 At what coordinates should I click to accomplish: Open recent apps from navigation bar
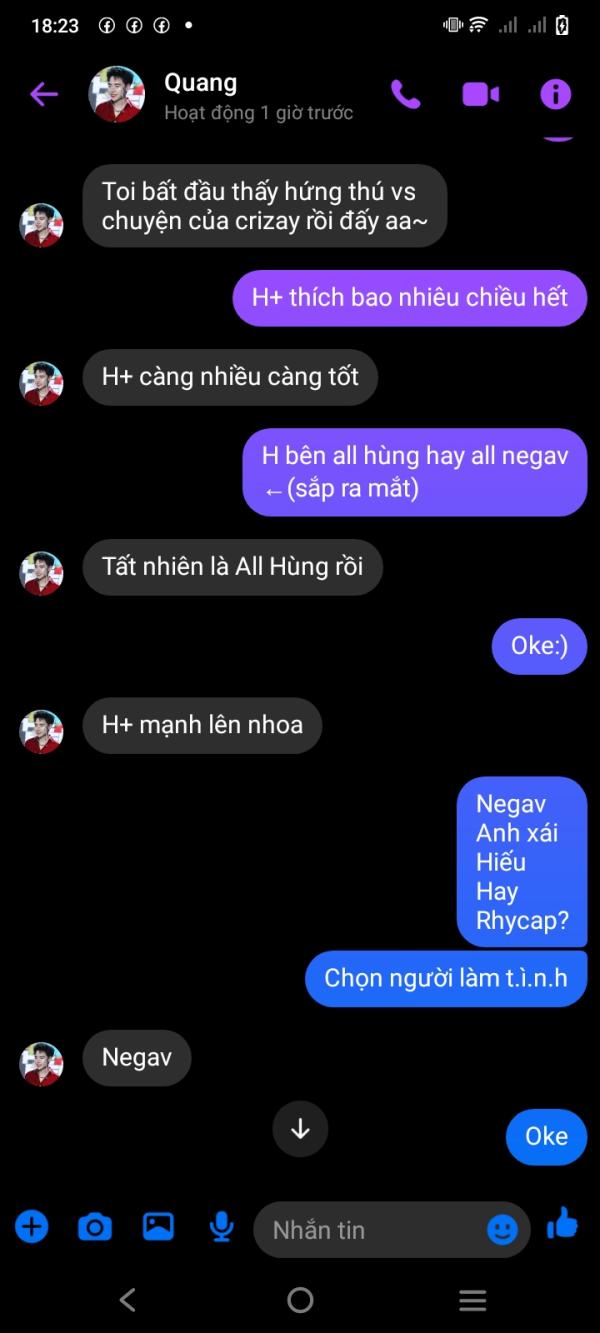(x=472, y=1300)
